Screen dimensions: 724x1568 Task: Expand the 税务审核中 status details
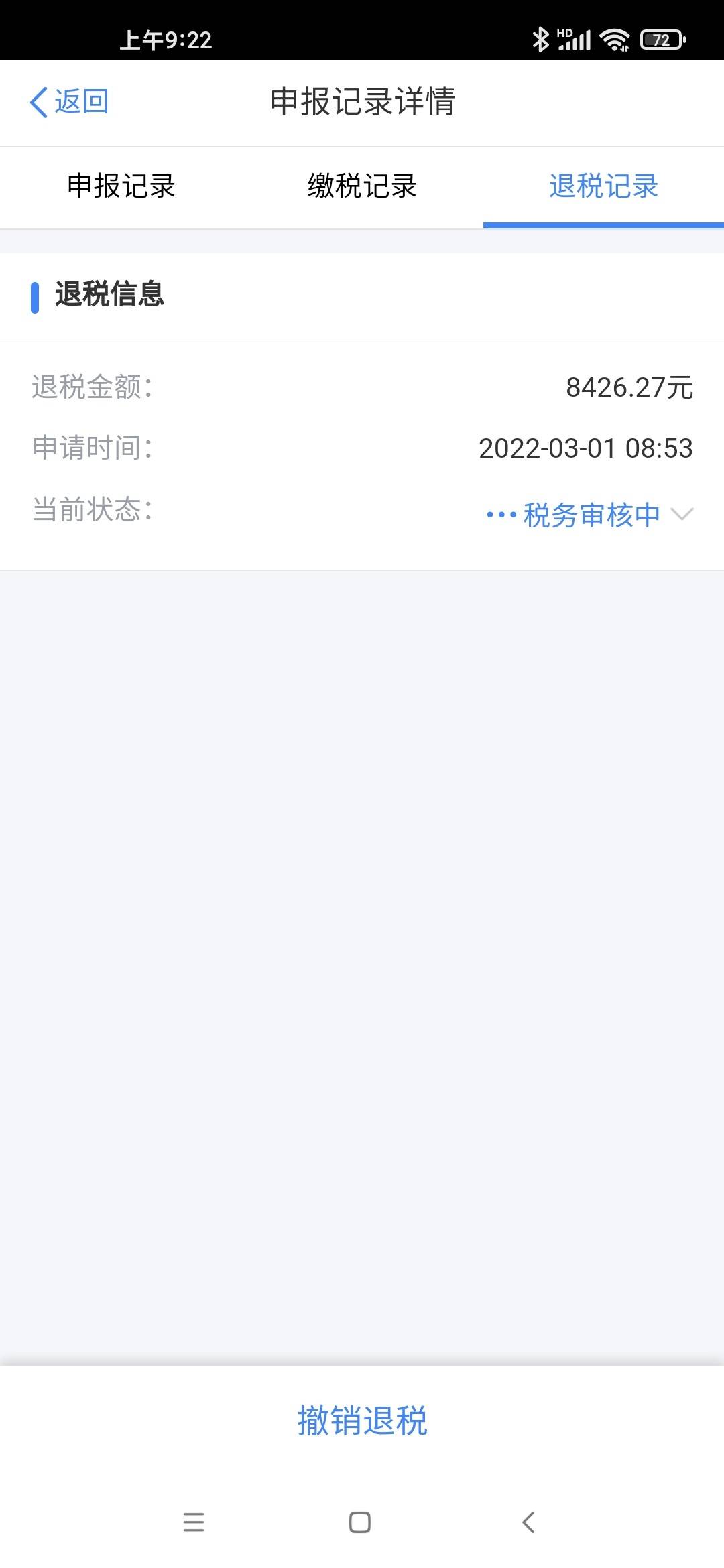(590, 515)
